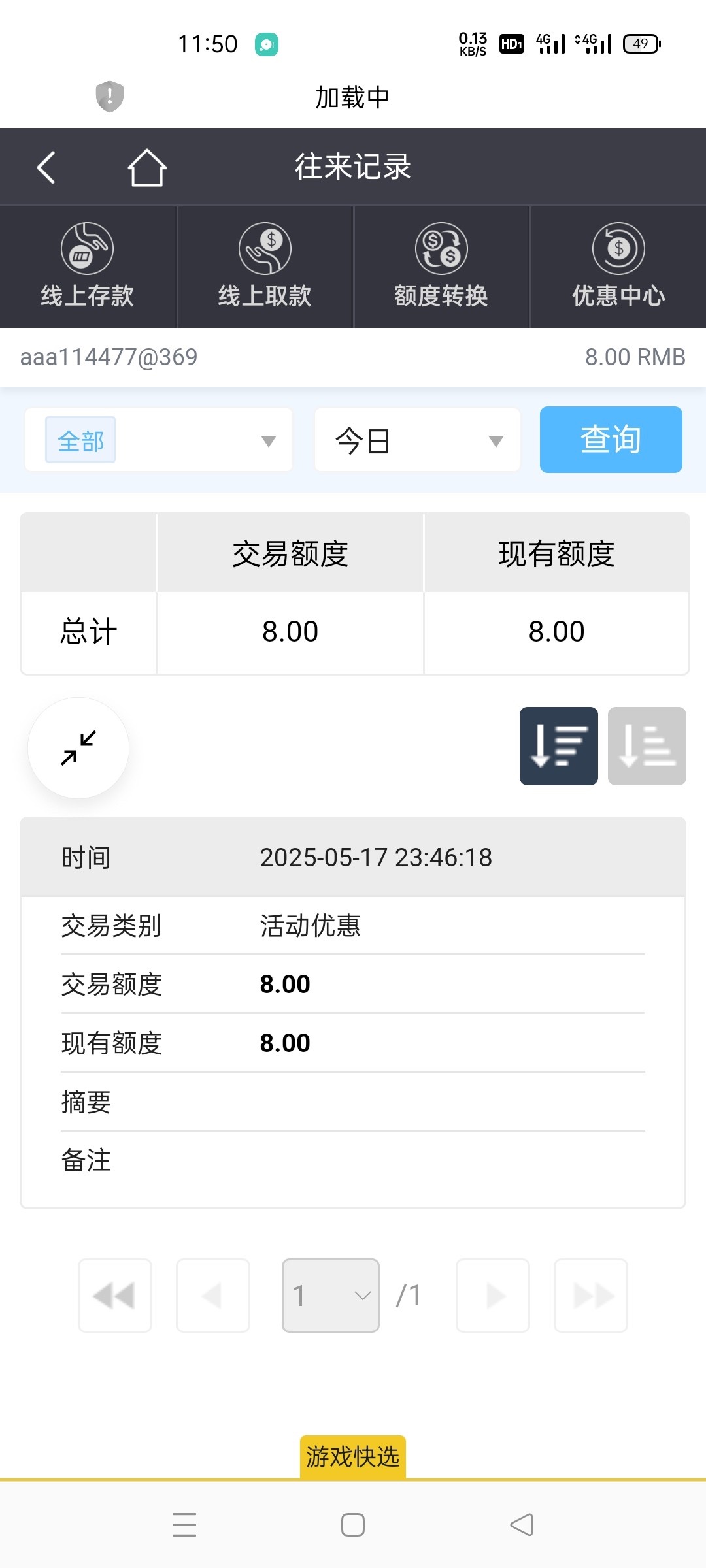The image size is (706, 1568).
Task: Click the next page arrow button
Action: (x=492, y=1295)
